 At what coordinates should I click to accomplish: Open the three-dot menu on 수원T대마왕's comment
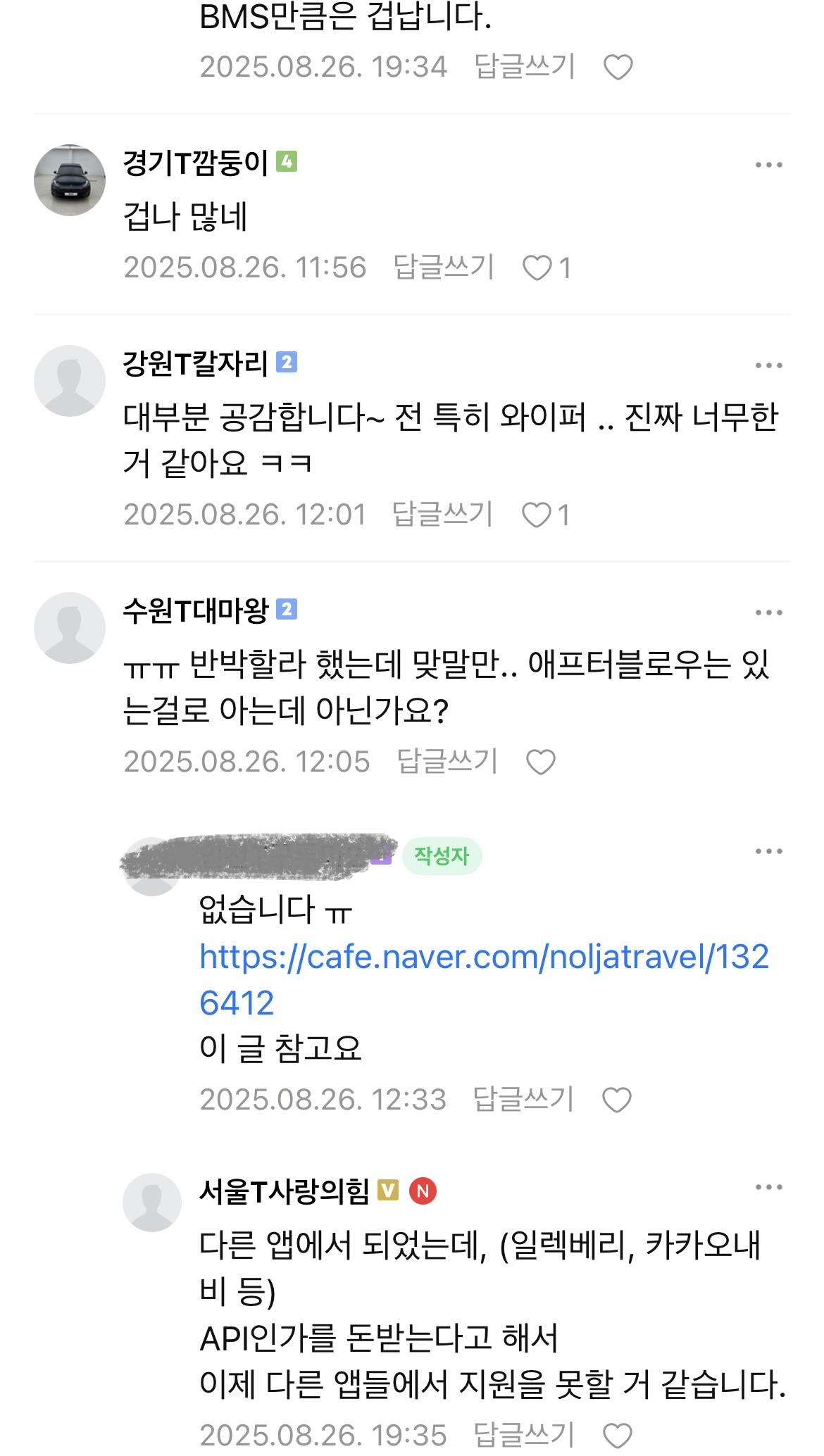click(768, 613)
